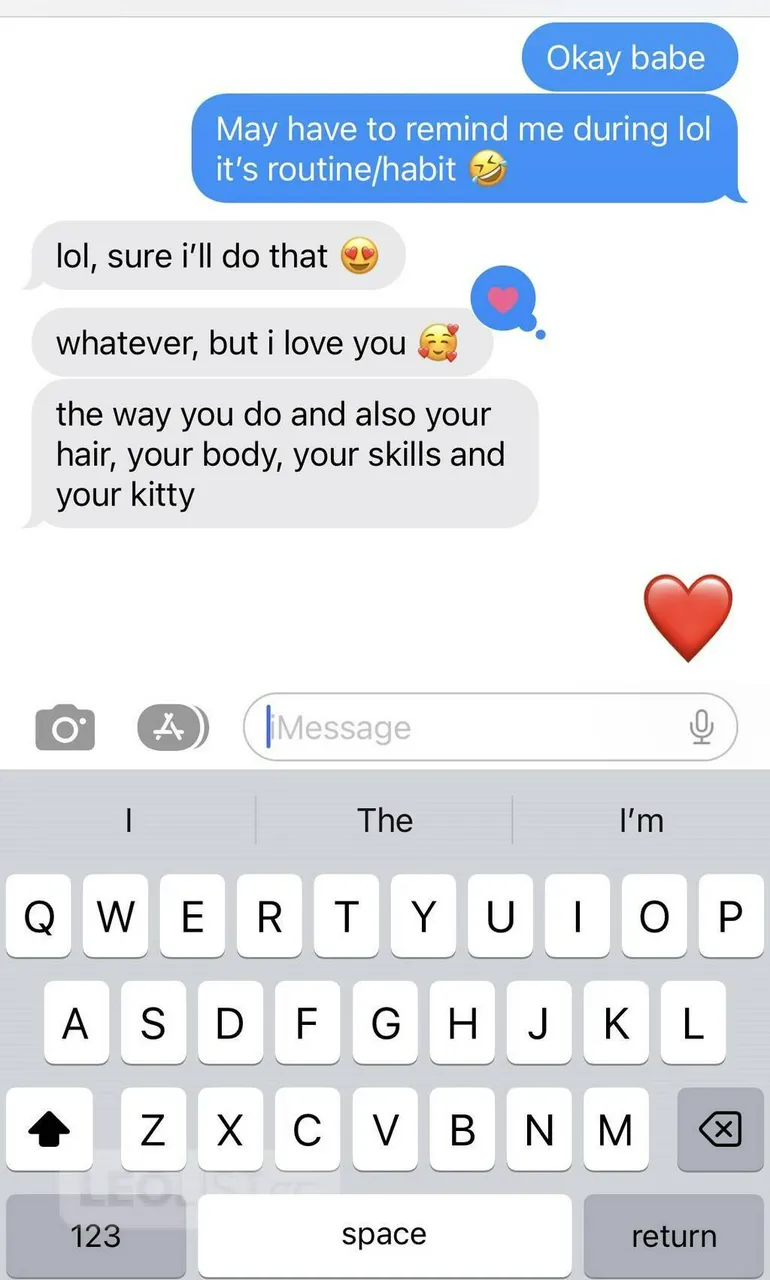Viewport: 770px width, 1280px height.
Task: Open the camera in the message bar
Action: tap(65, 728)
